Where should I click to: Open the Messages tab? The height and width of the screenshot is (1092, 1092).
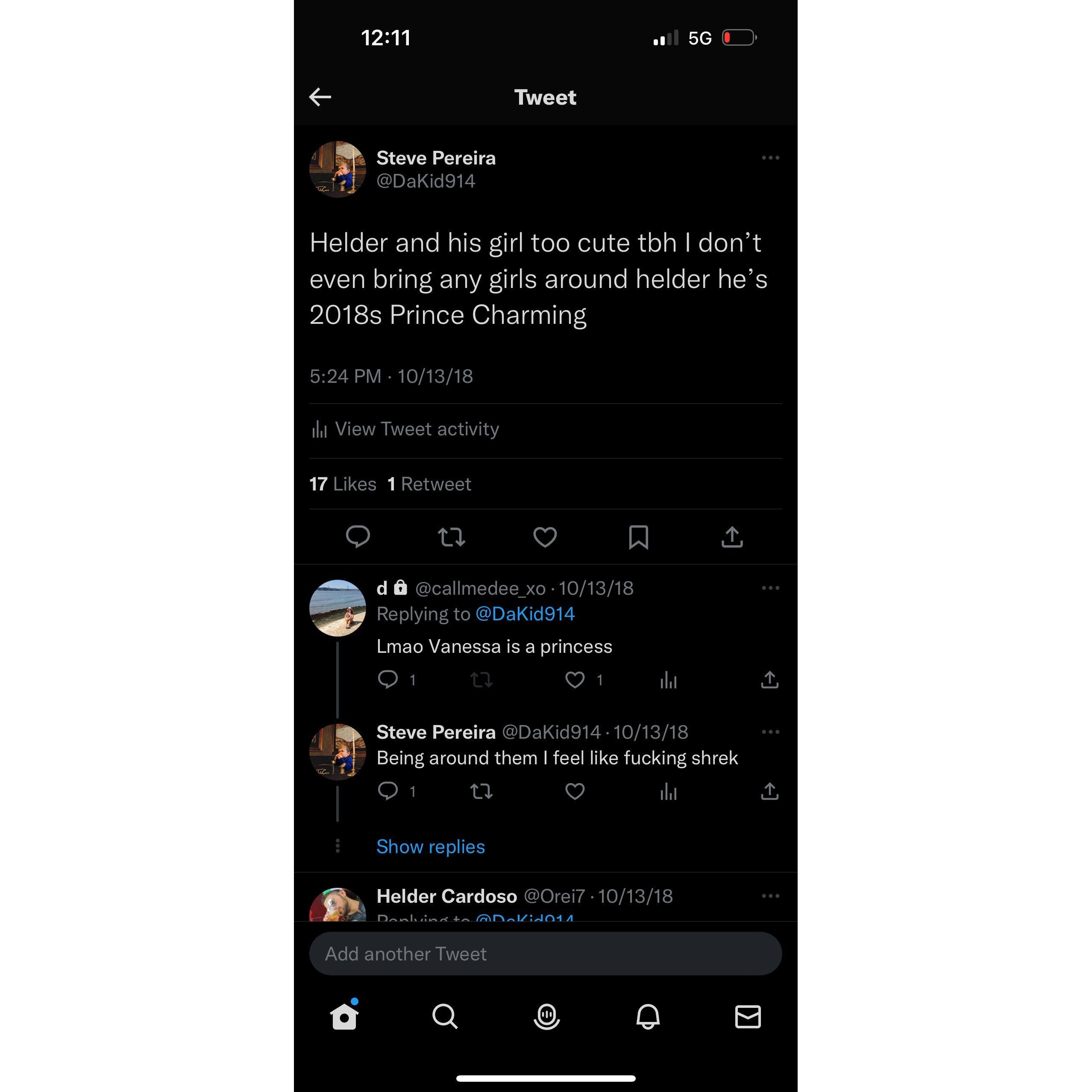(747, 1016)
